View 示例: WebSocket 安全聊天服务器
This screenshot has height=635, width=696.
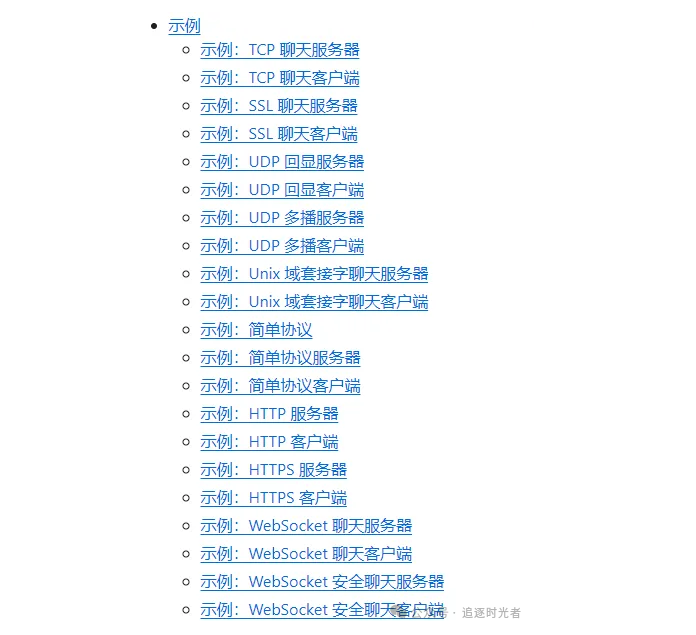point(321,582)
